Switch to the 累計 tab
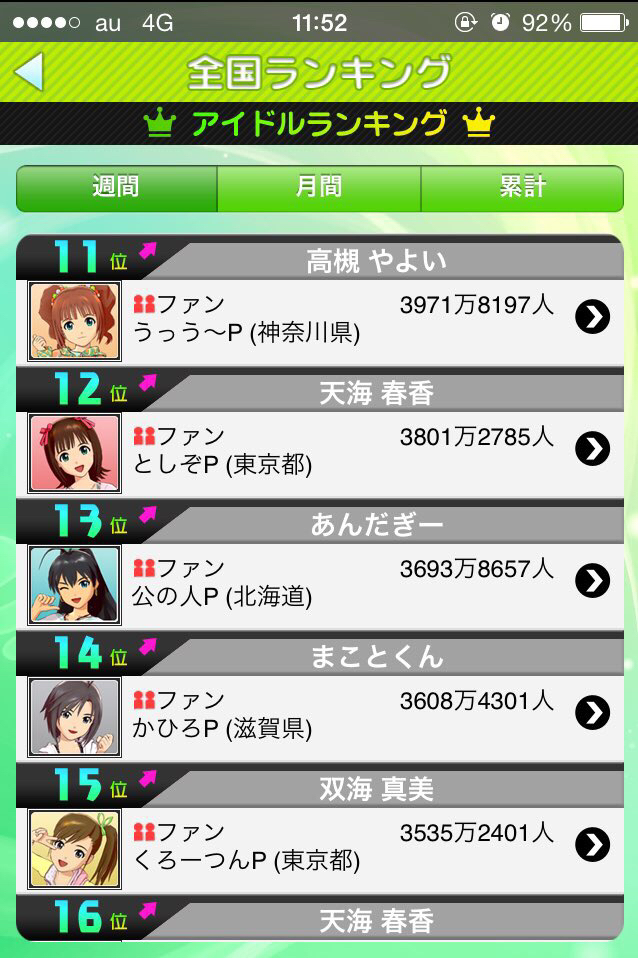 click(522, 187)
